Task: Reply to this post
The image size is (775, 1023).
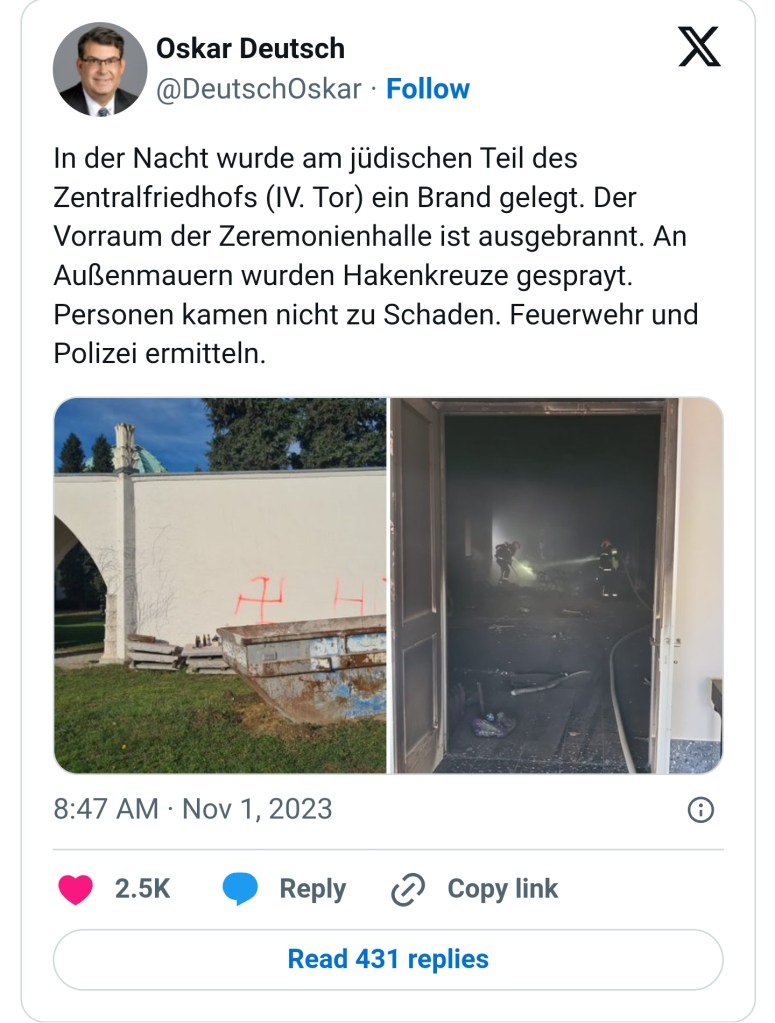Action: pyautogui.click(x=283, y=889)
